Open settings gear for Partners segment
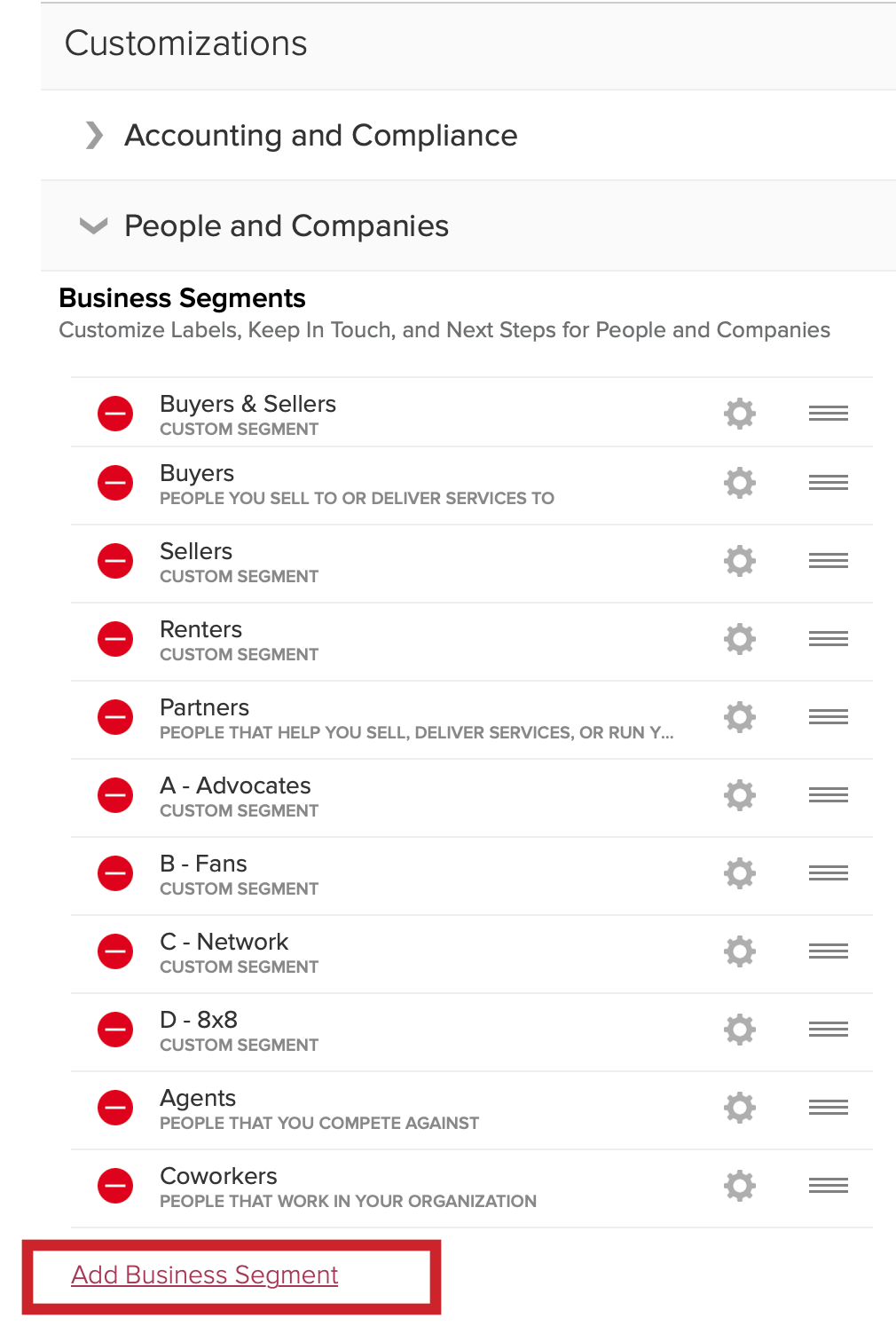The height and width of the screenshot is (1326, 896). tap(739, 717)
